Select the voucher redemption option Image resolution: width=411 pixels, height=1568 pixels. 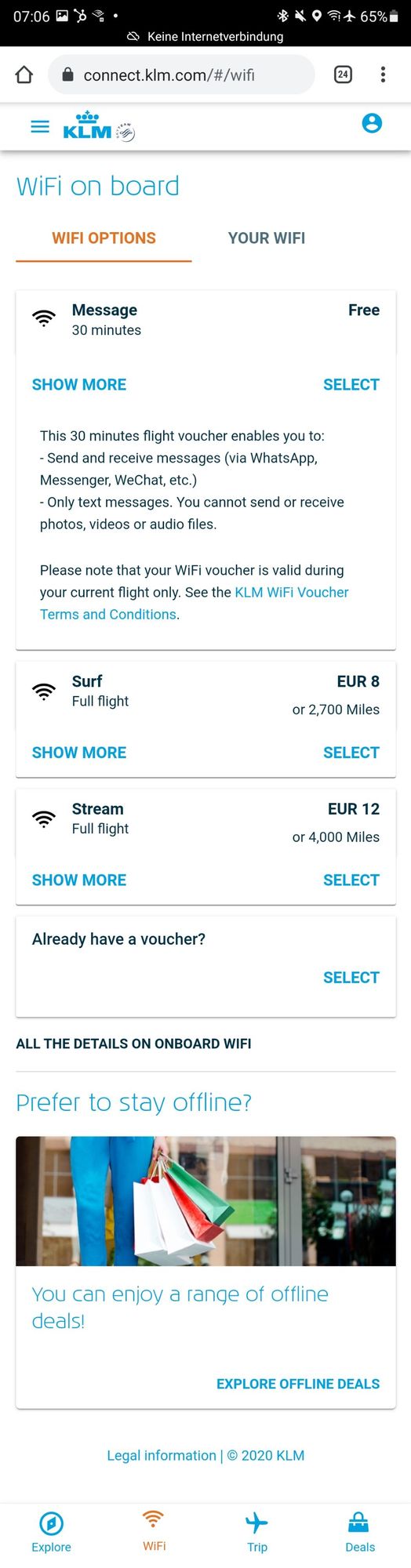click(351, 978)
